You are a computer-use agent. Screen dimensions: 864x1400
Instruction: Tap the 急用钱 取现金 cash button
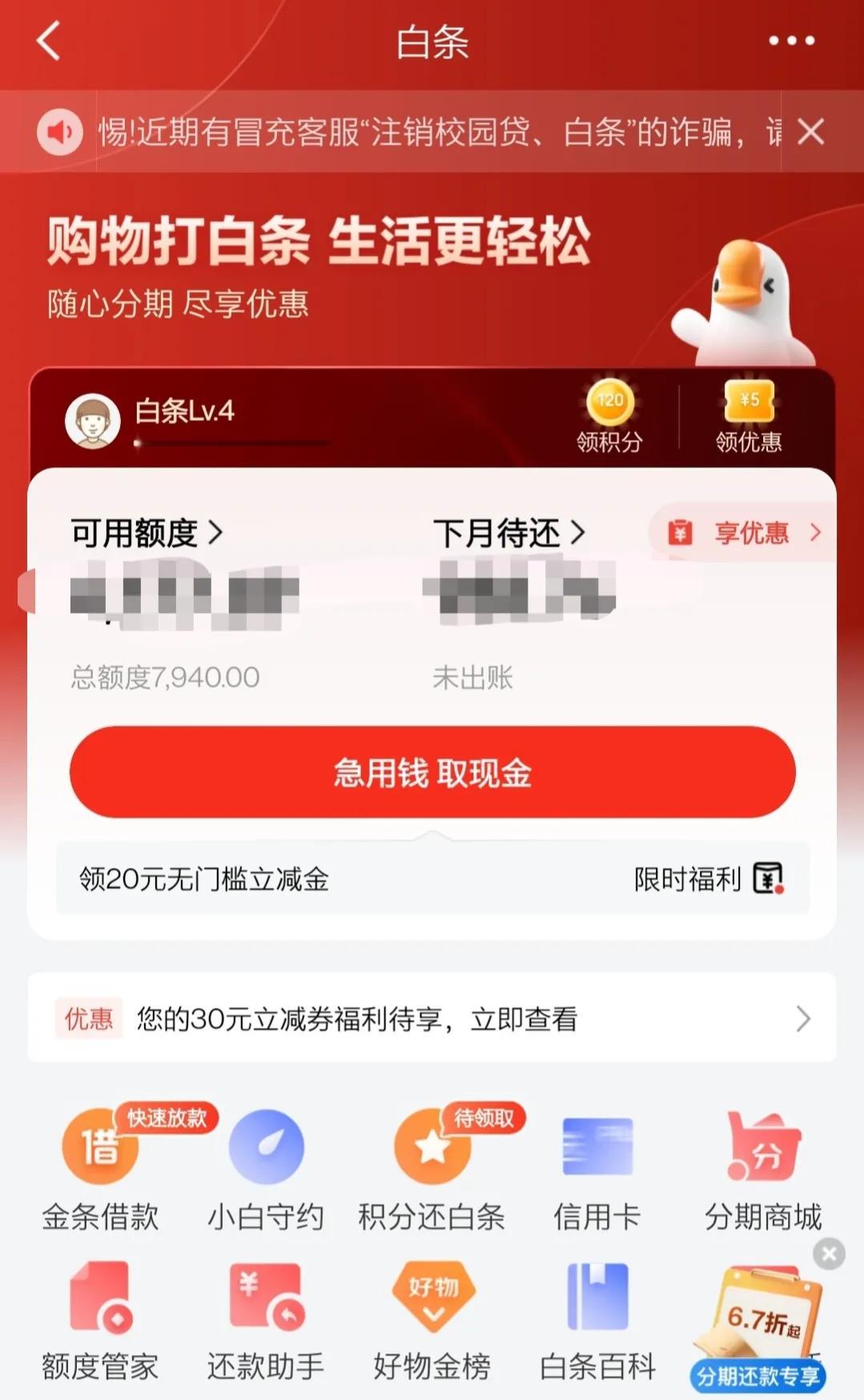pos(432,772)
